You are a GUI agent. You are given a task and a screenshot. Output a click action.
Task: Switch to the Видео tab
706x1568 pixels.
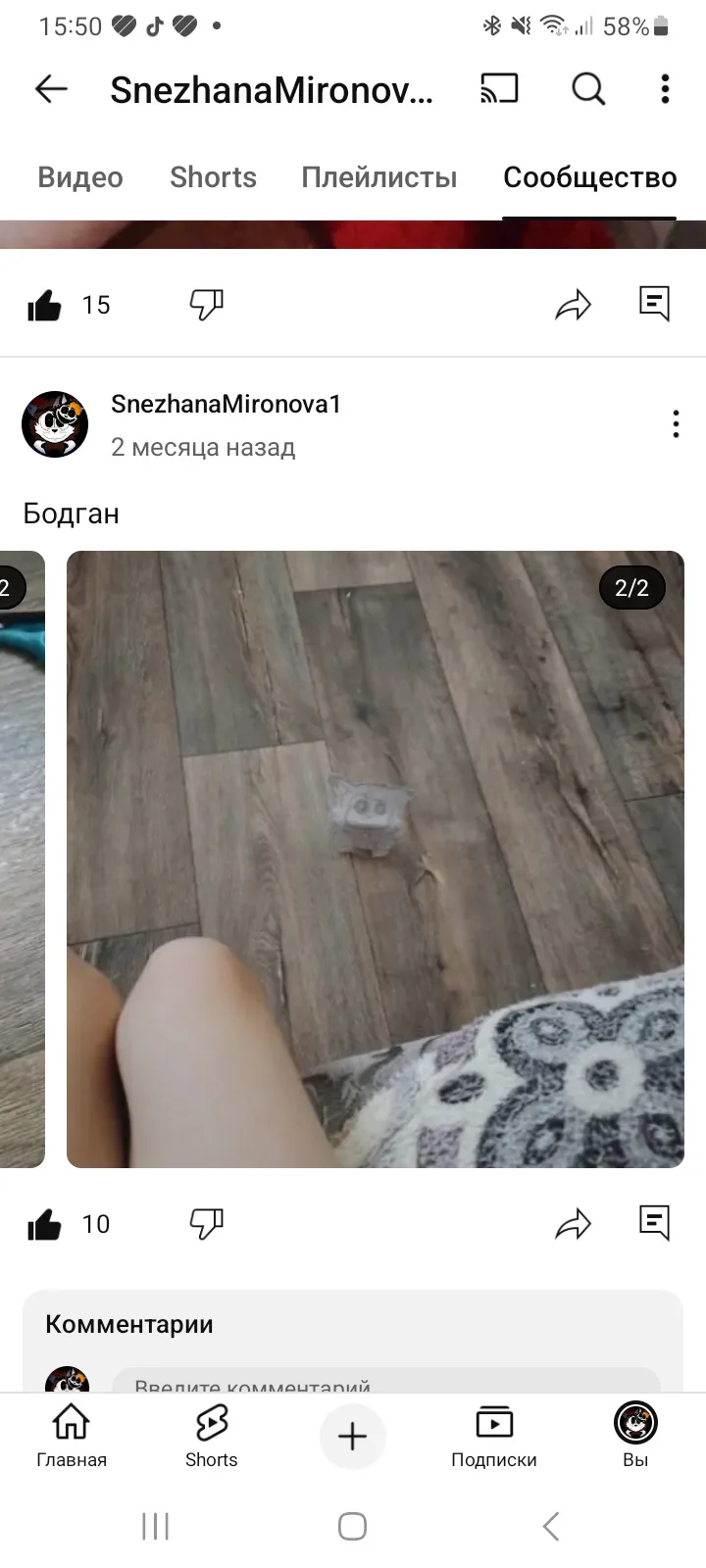click(80, 177)
